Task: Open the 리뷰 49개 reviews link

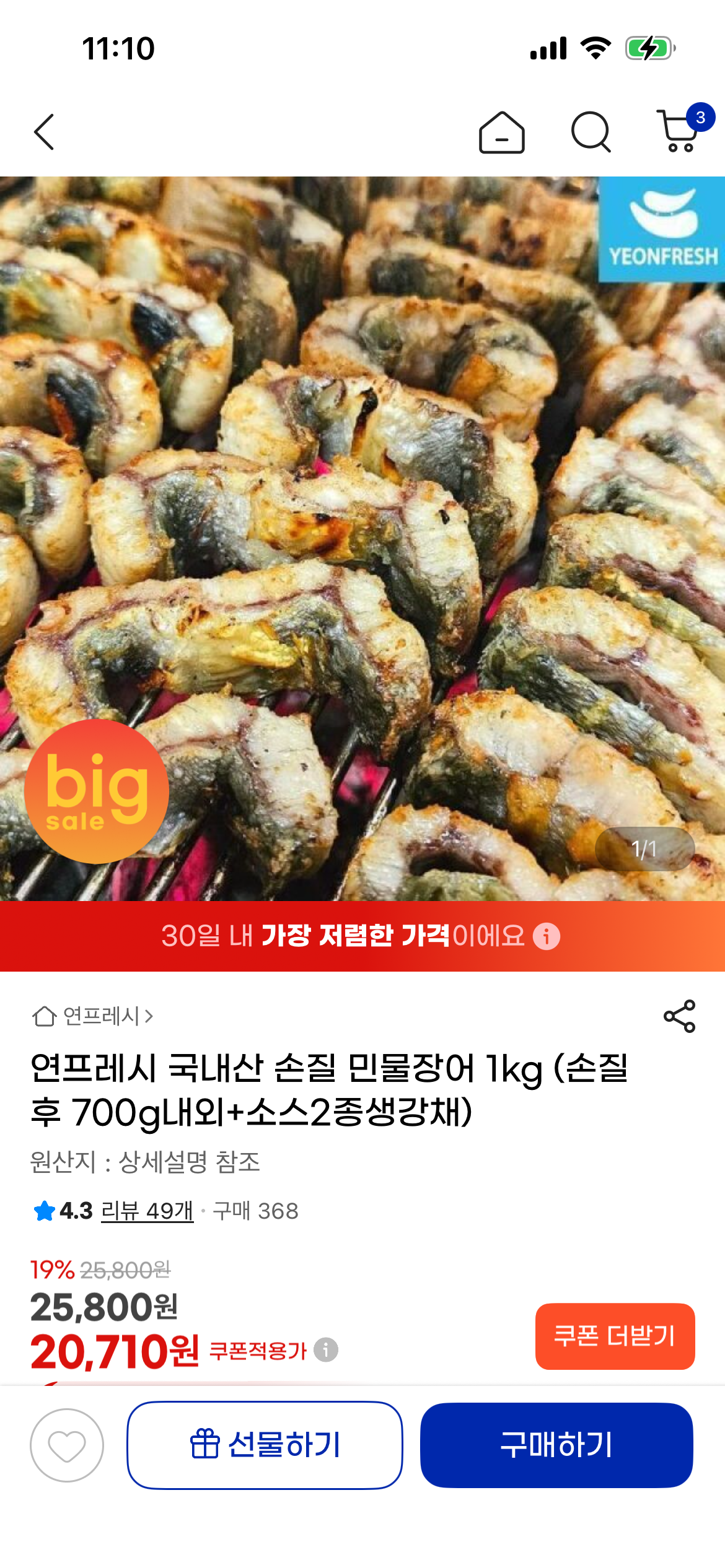Action: pyautogui.click(x=147, y=1211)
